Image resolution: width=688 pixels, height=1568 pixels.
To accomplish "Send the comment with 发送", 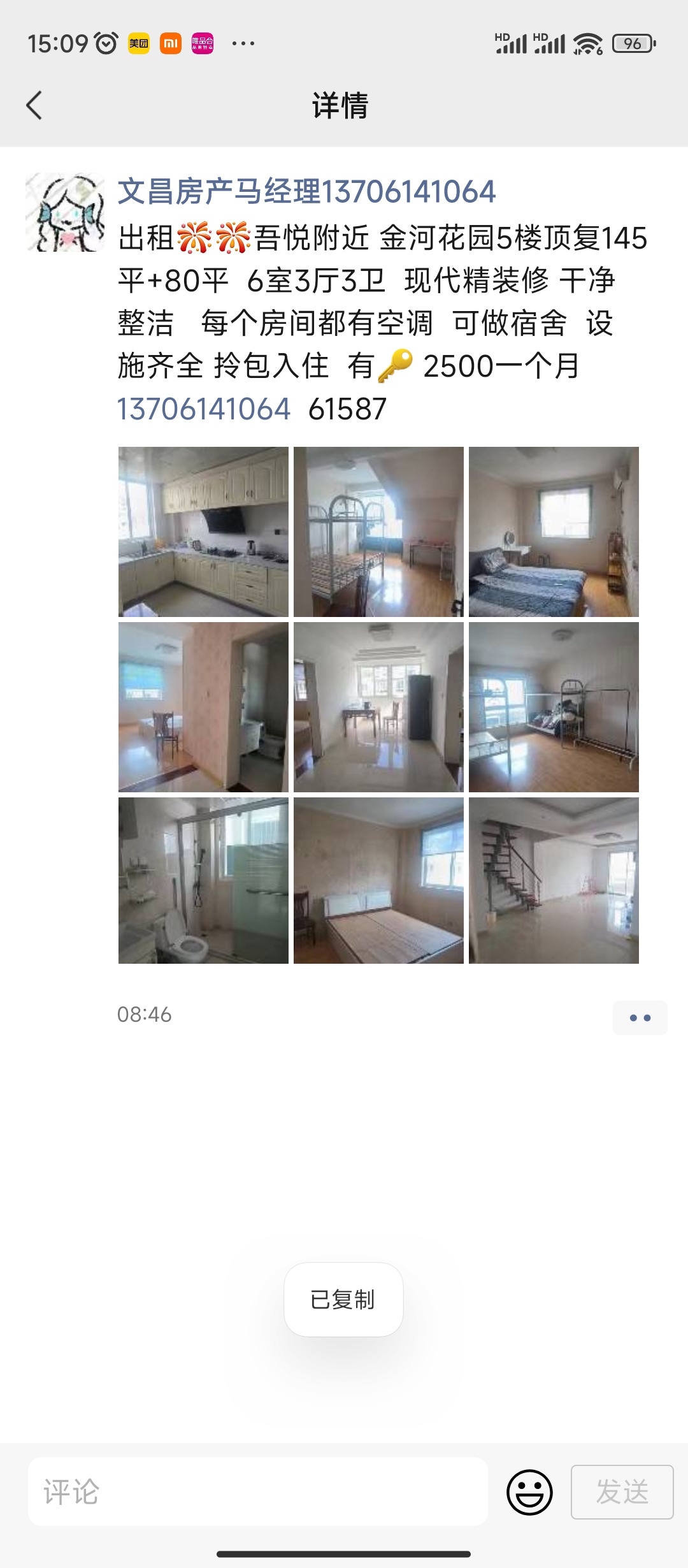I will click(x=622, y=1492).
